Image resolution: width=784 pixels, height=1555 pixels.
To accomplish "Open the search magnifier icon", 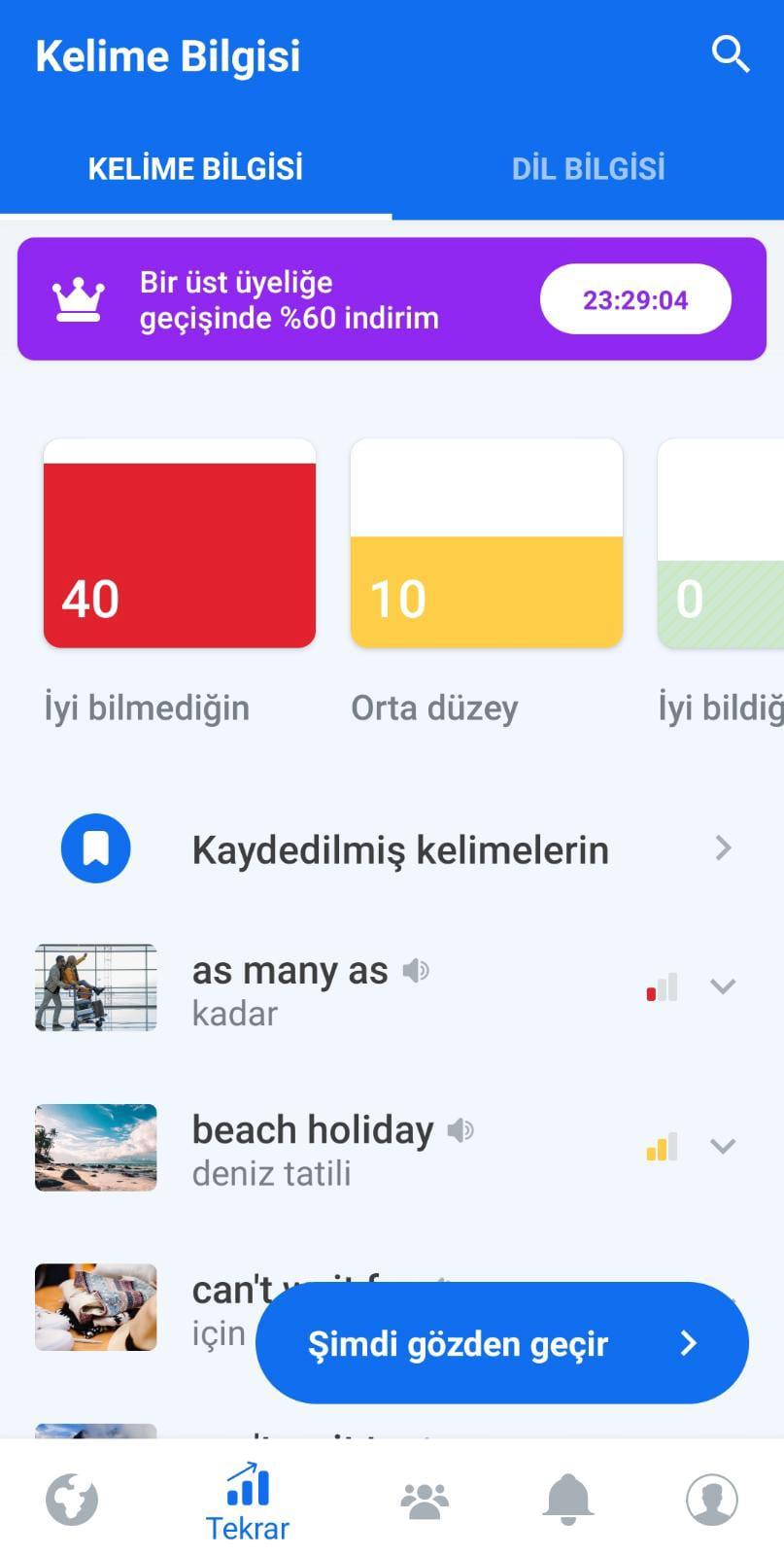I will (x=731, y=54).
